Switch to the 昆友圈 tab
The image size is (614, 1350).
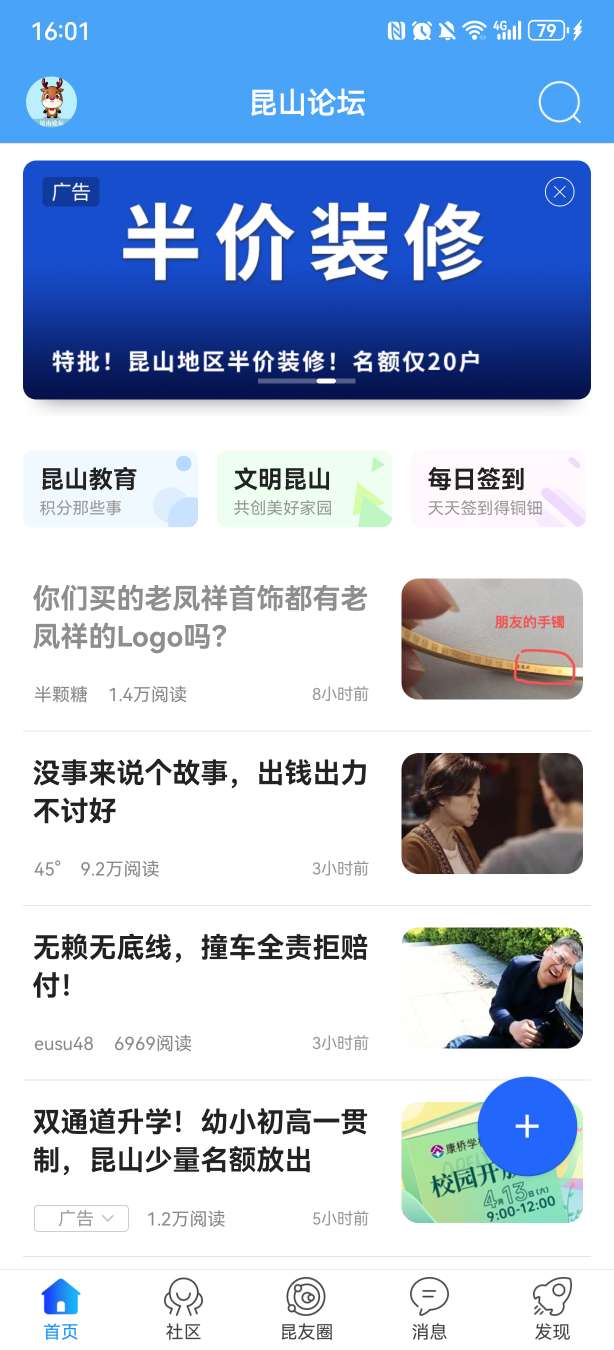(x=306, y=1309)
